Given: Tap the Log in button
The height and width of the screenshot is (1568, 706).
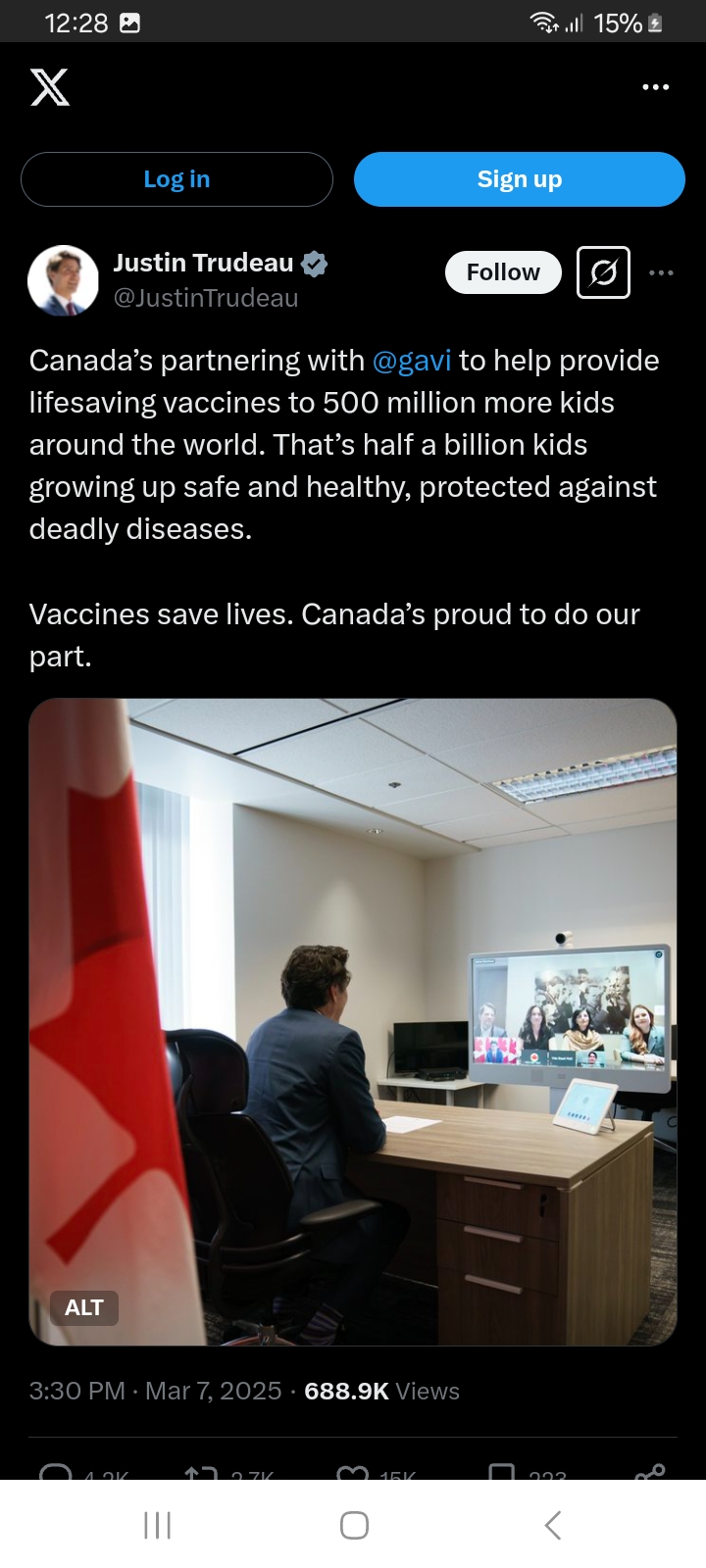Looking at the screenshot, I should 176,179.
